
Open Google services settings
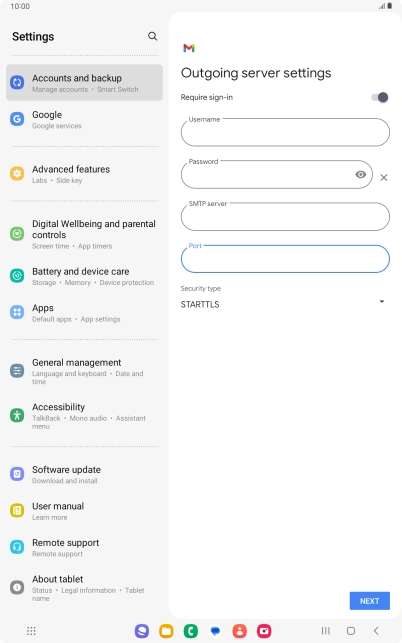(x=85, y=119)
